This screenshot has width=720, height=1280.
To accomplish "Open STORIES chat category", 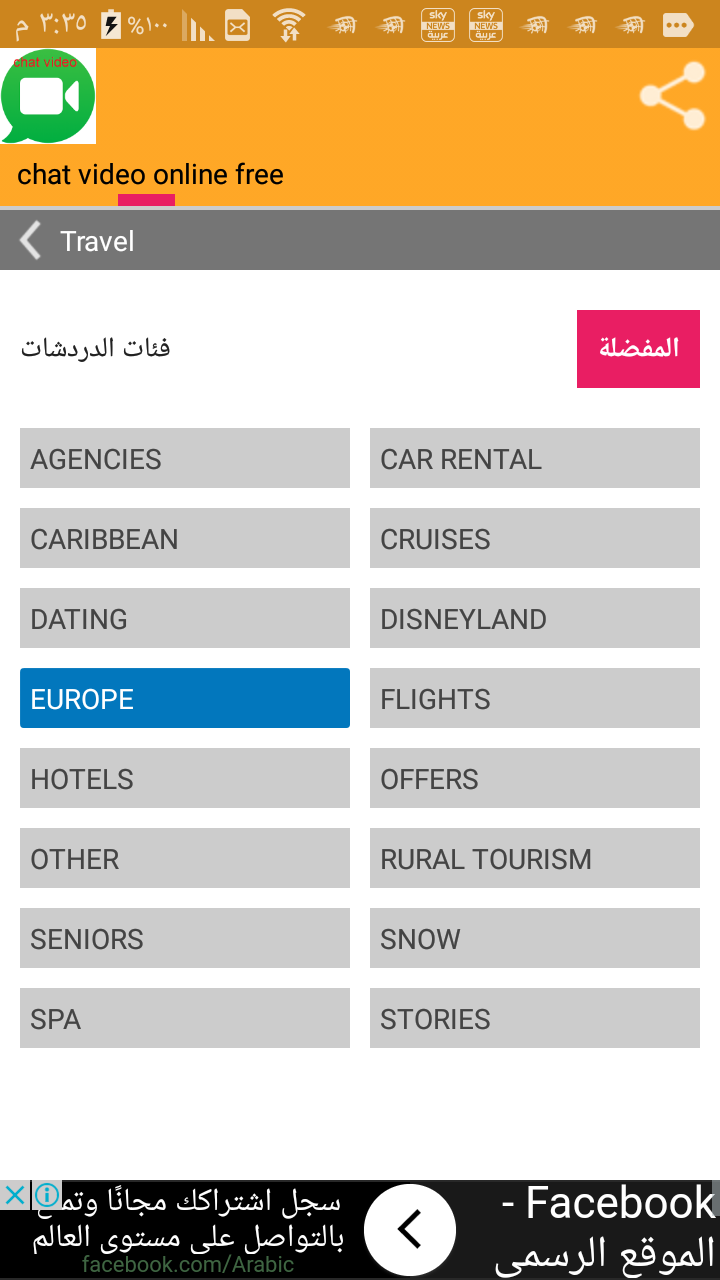I will pyautogui.click(x=535, y=1019).
